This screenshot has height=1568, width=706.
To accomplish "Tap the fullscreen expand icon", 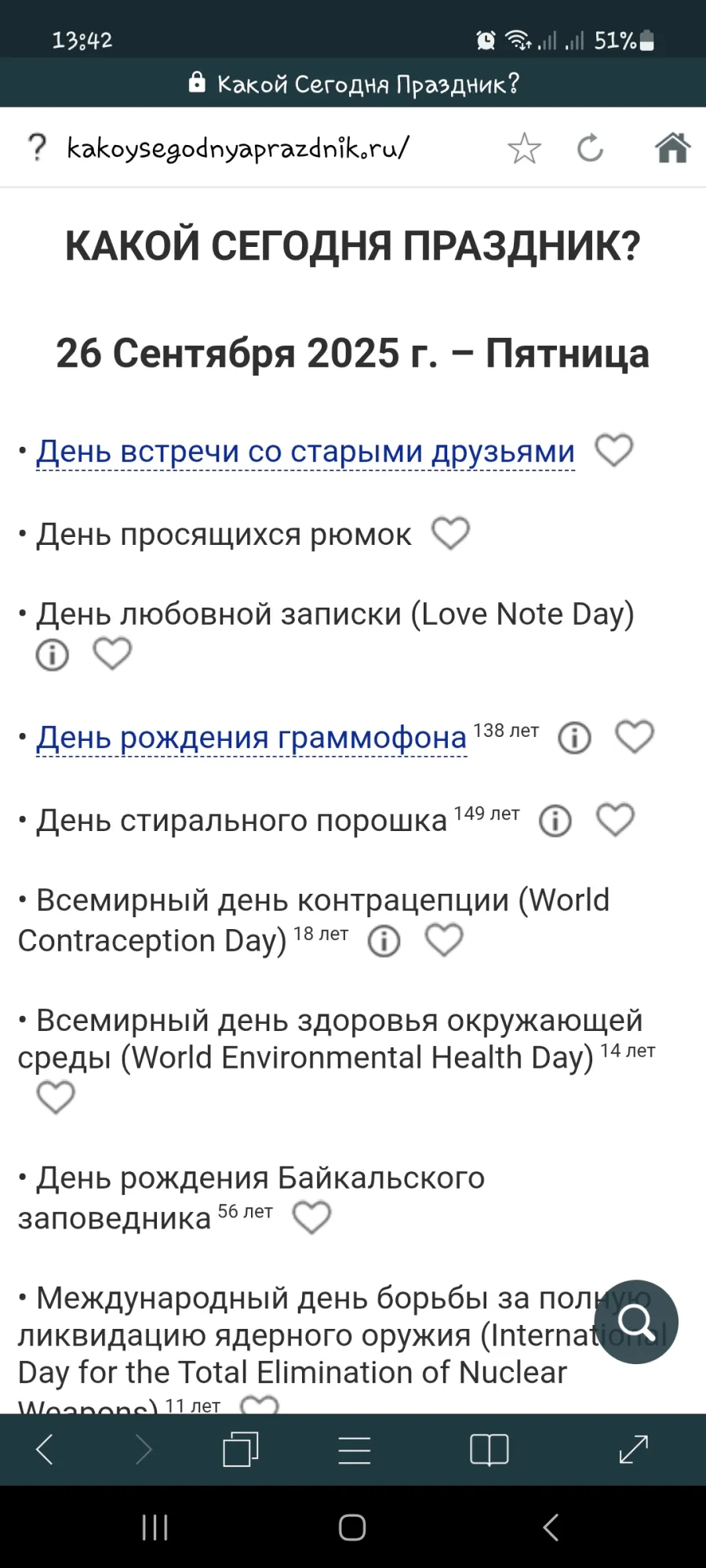I will coord(632,1450).
